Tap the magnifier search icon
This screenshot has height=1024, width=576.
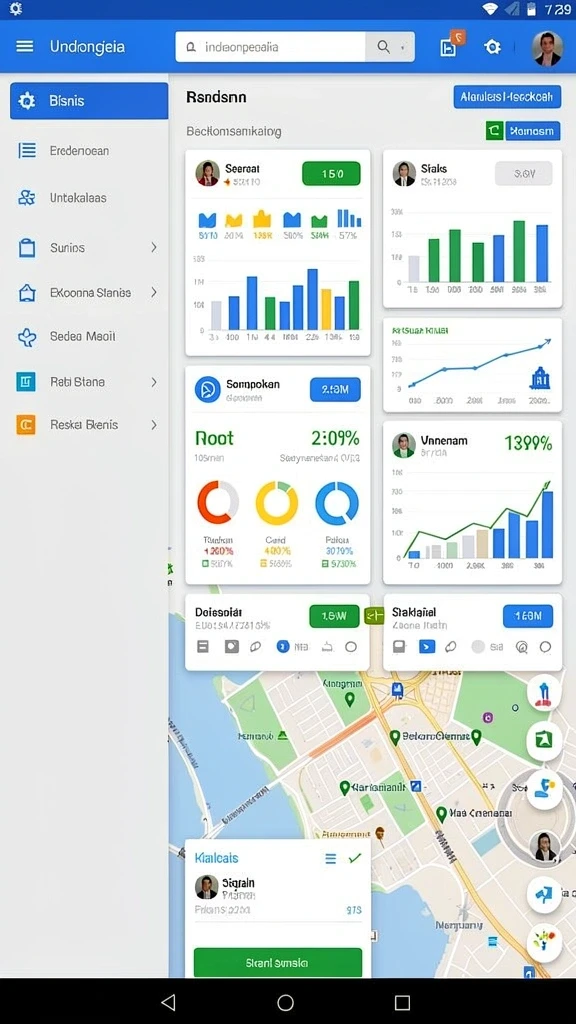(x=384, y=47)
